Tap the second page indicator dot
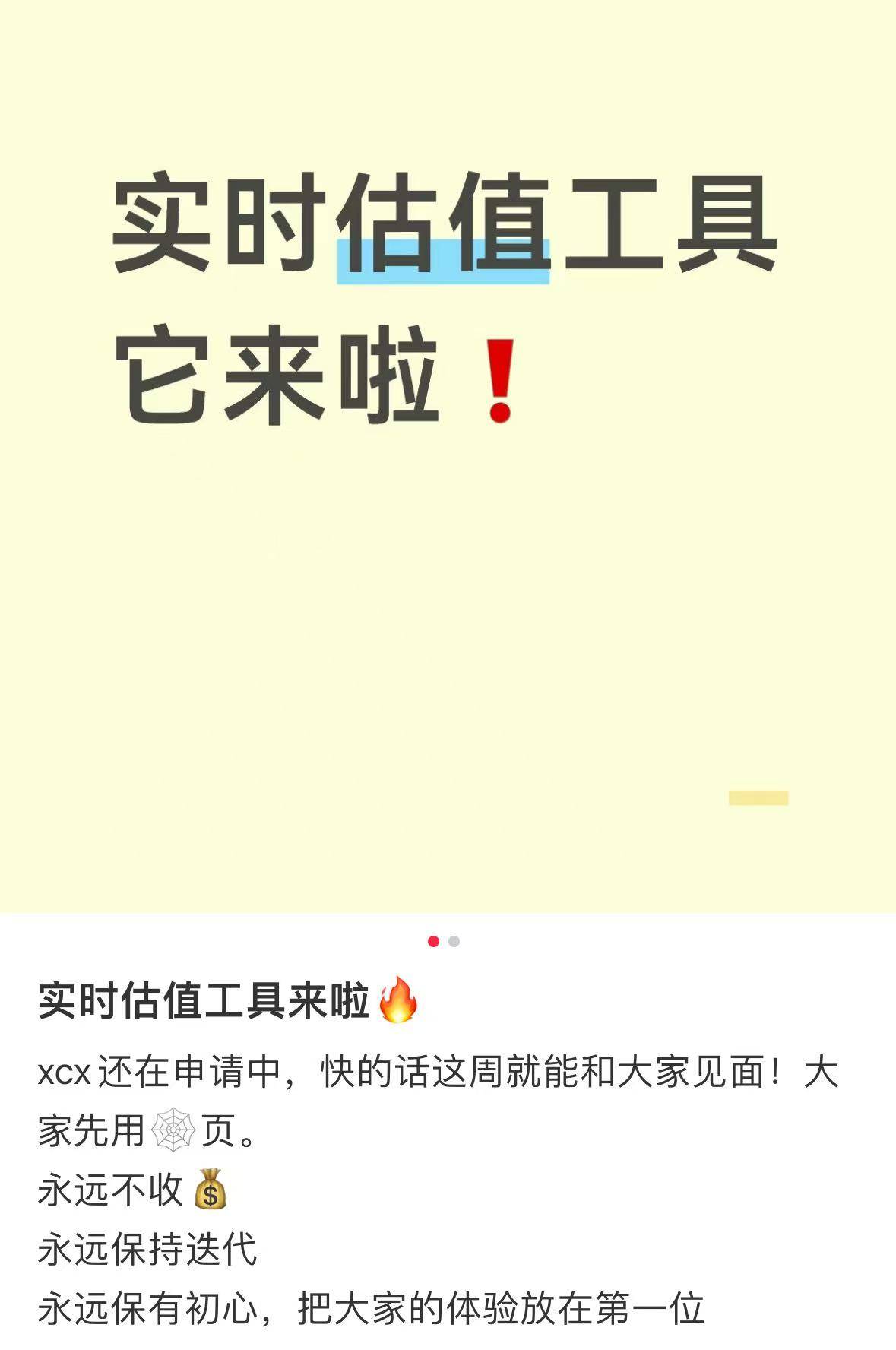This screenshot has width=896, height=1350. (x=454, y=941)
